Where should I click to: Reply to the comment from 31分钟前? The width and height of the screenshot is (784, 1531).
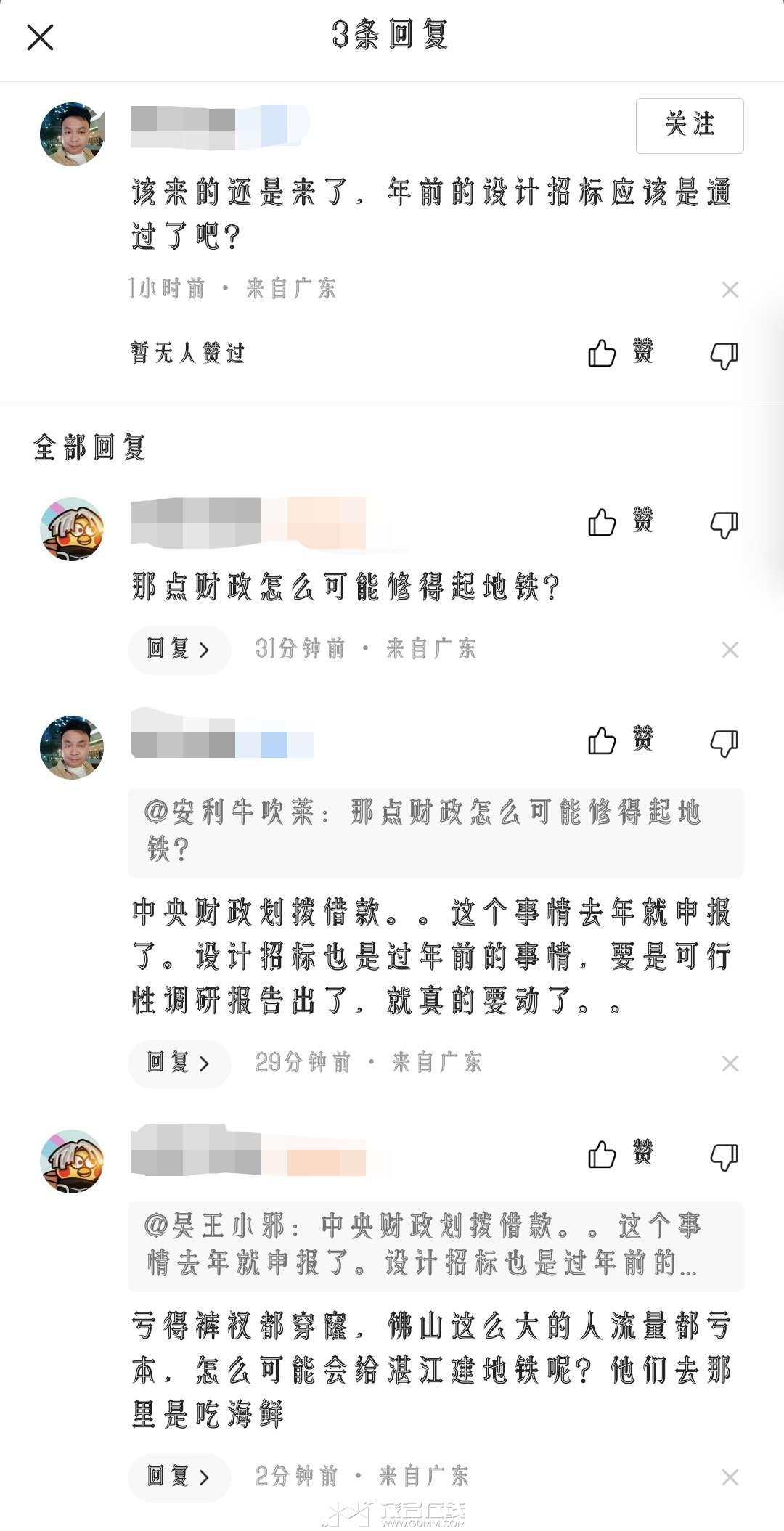179,649
